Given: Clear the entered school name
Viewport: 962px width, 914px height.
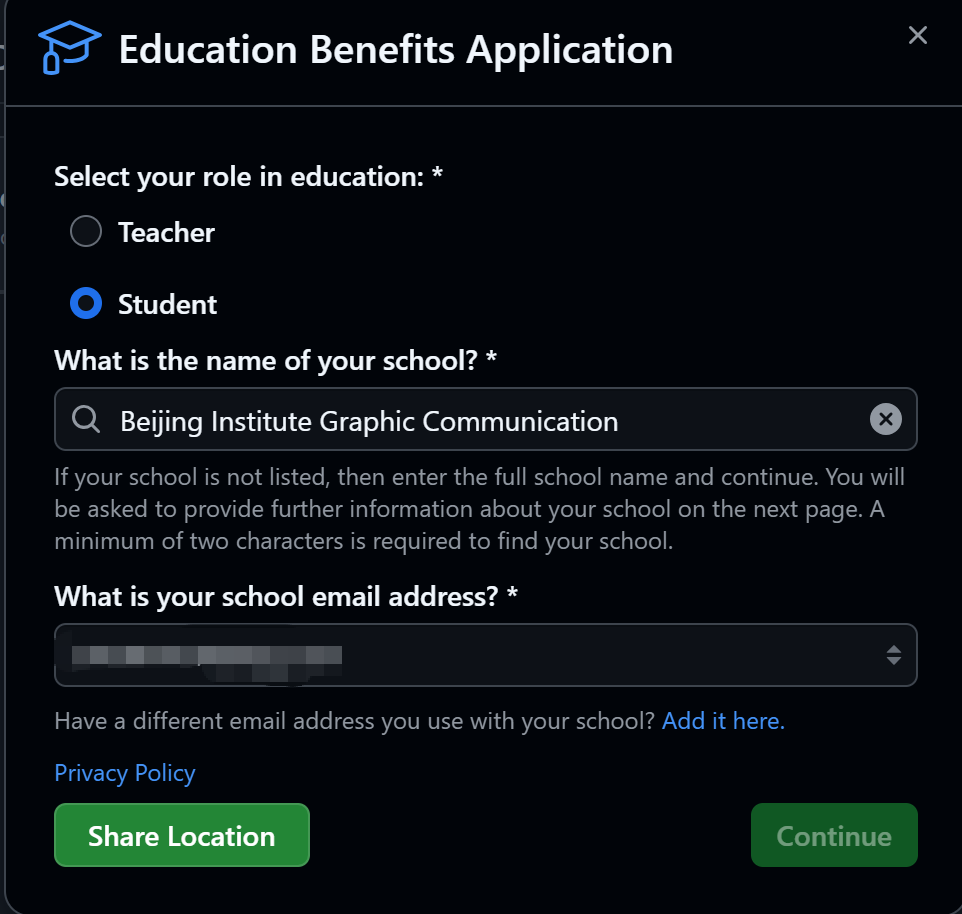Looking at the screenshot, I should [x=885, y=419].
